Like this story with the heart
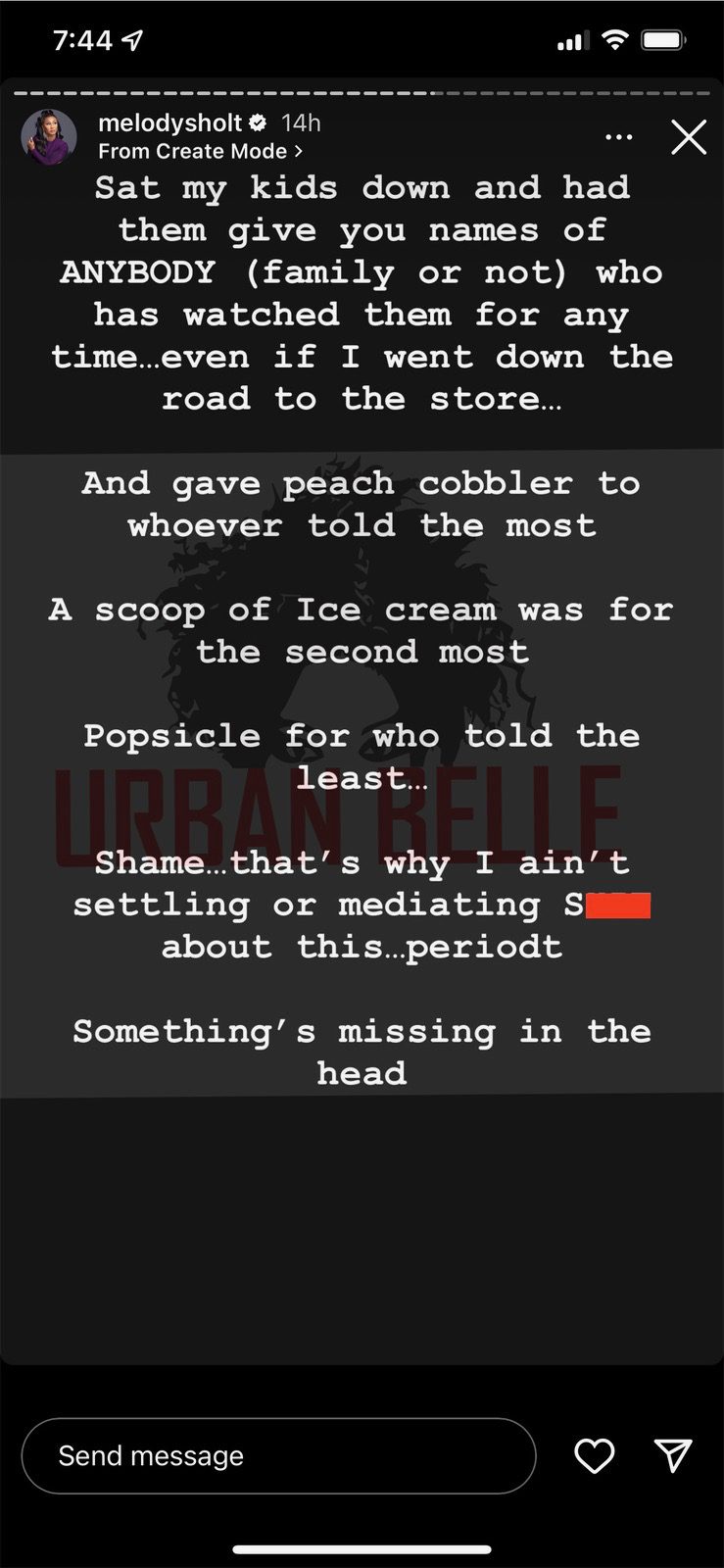This screenshot has height=1568, width=724. pos(595,1456)
